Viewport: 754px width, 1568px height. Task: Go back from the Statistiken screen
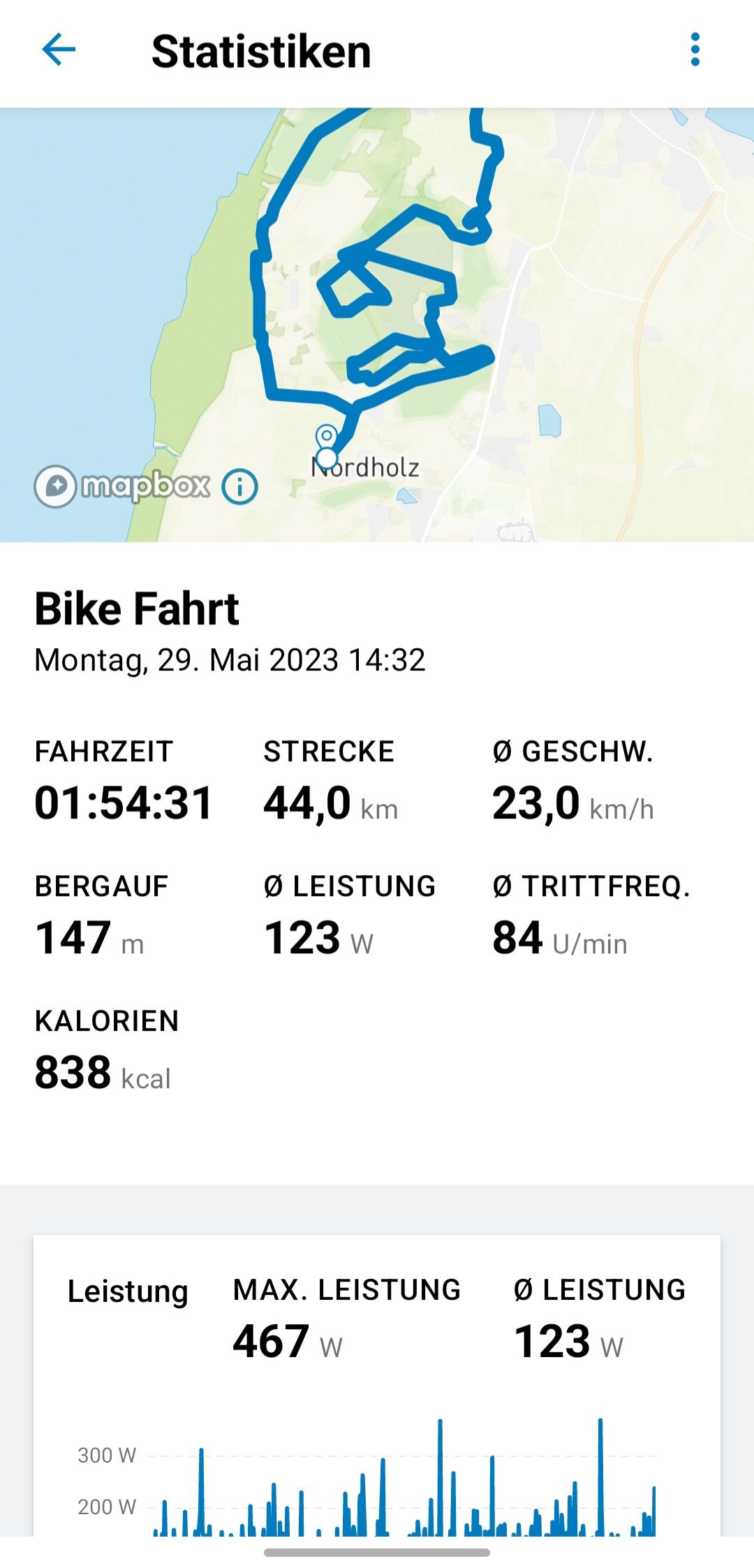point(59,50)
